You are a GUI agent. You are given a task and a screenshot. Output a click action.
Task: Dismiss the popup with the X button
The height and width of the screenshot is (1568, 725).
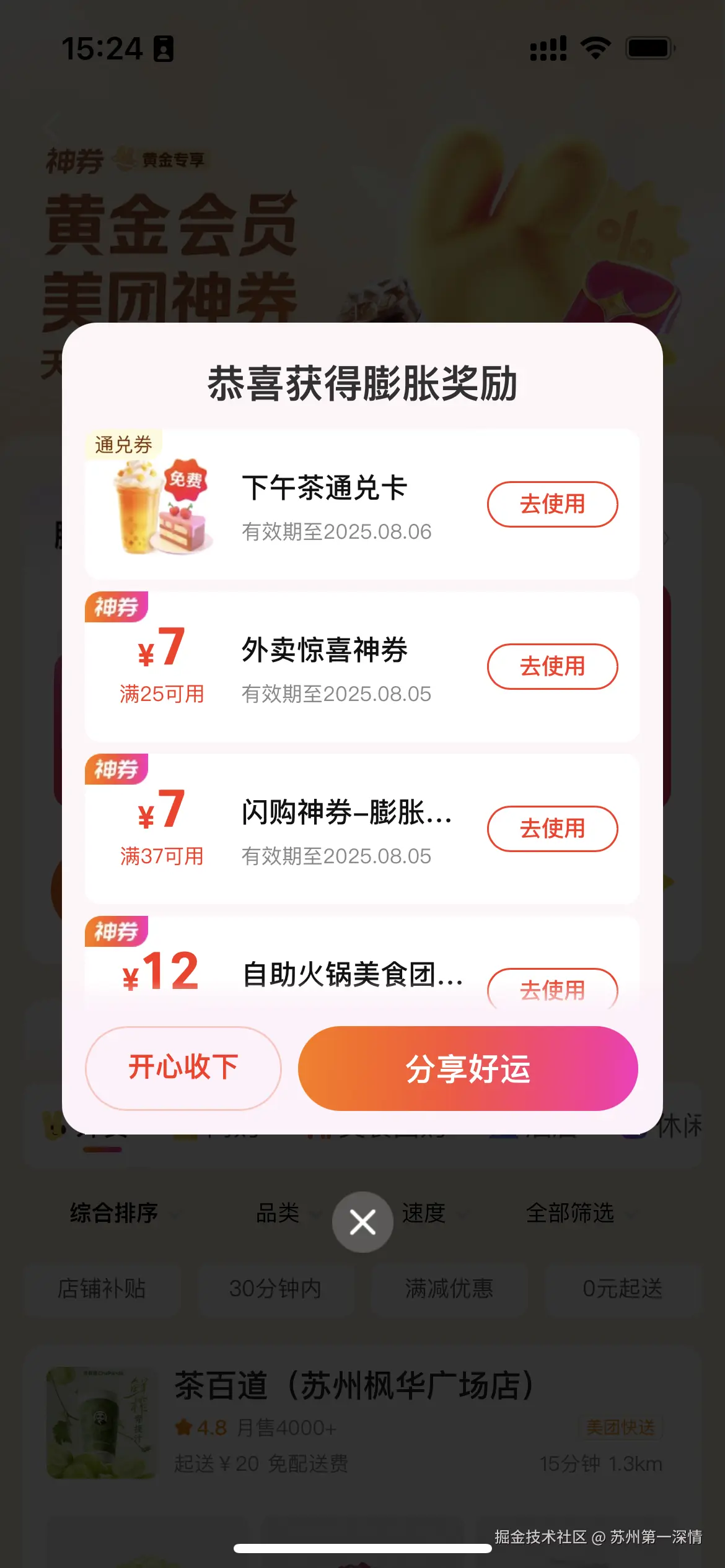click(362, 1222)
